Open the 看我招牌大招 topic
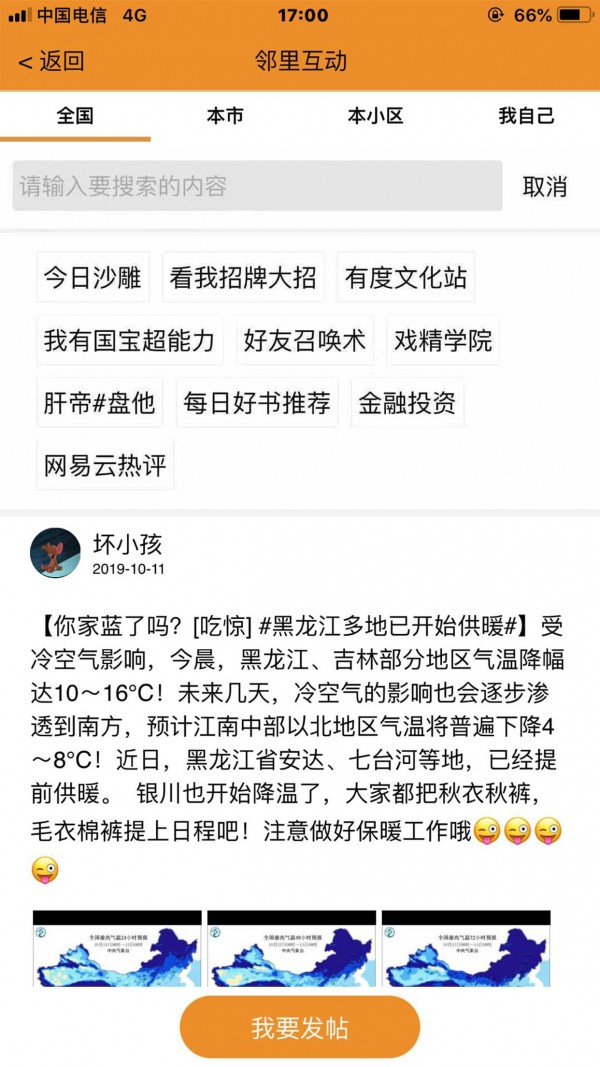Viewport: 600px width, 1067px height. (243, 277)
